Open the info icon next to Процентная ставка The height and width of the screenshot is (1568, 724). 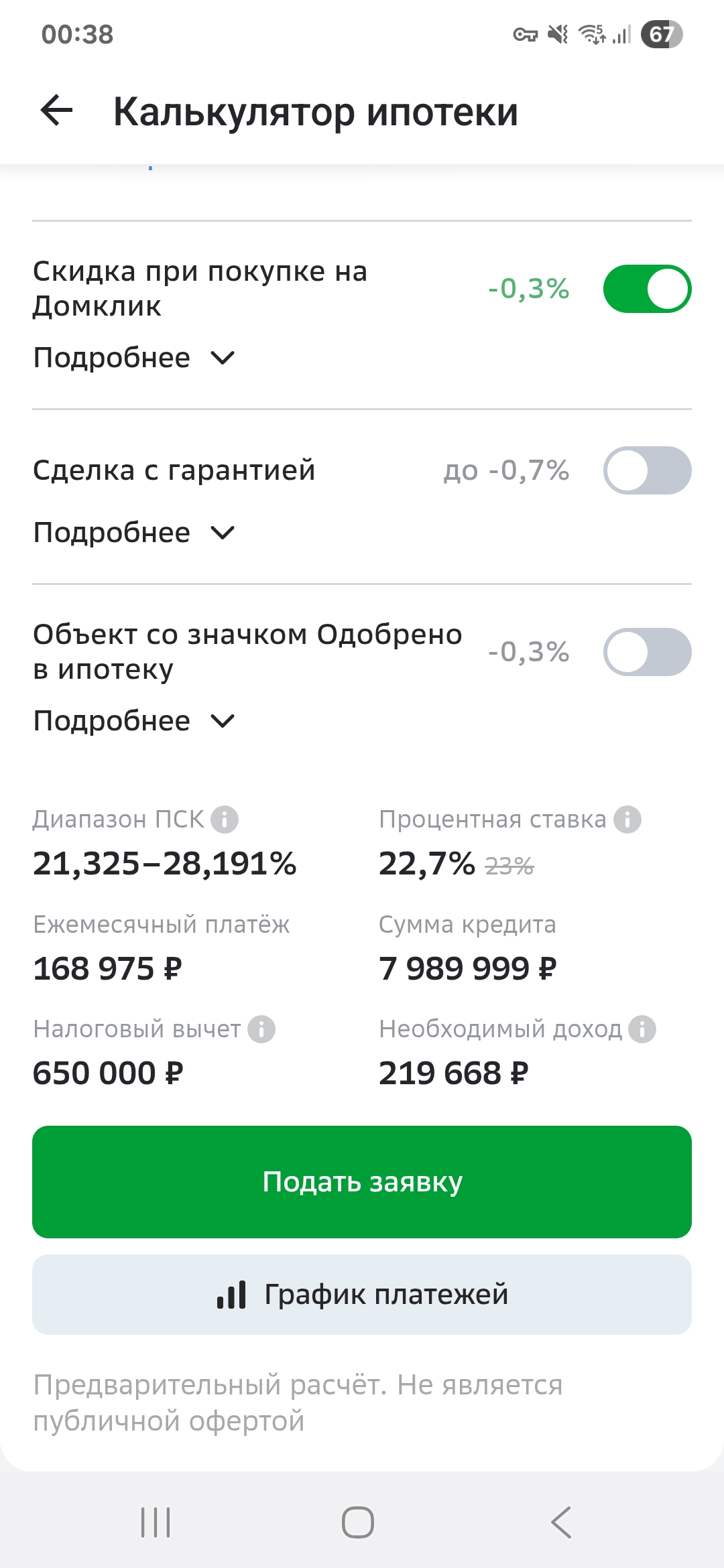628,820
